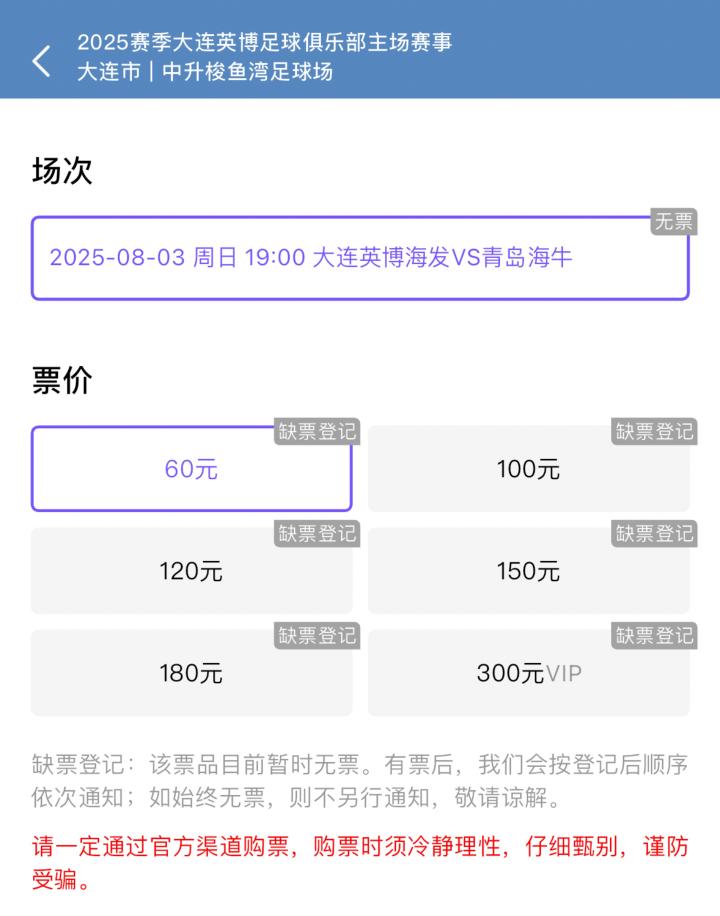This screenshot has width=720, height=916.
Task: Tap the 150元 price option
Action: (528, 571)
